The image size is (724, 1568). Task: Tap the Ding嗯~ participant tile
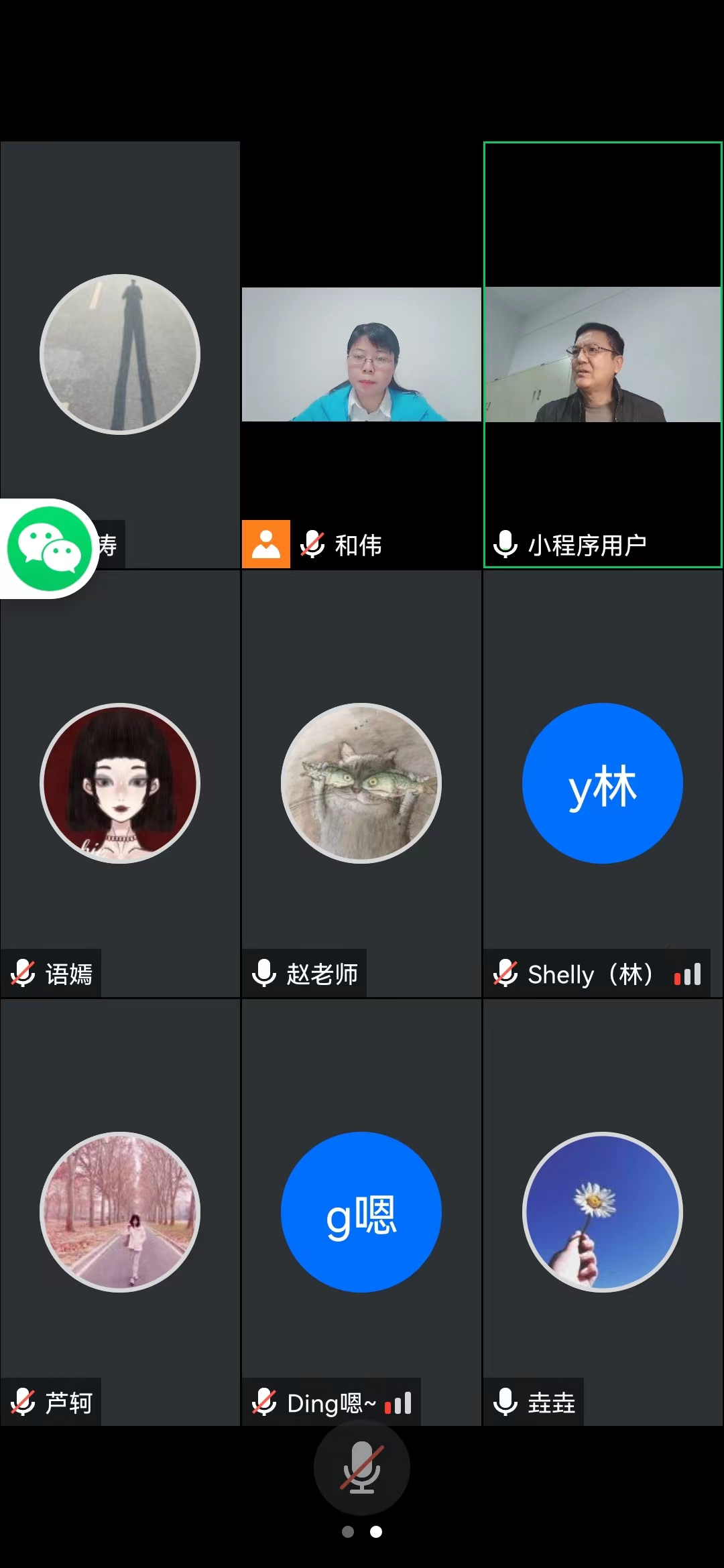point(361,1213)
